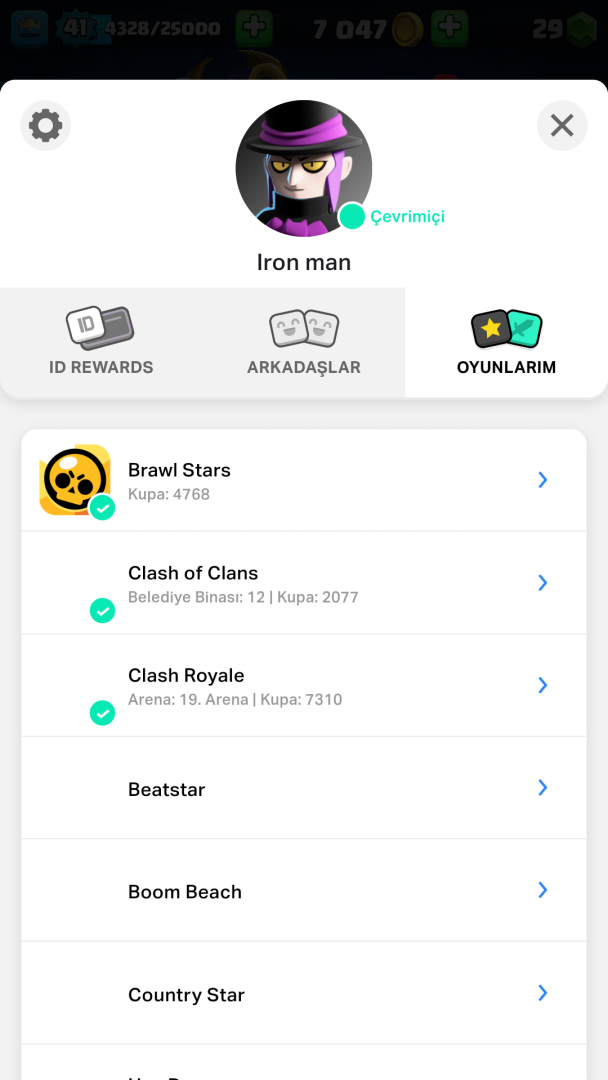Image resolution: width=608 pixels, height=1080 pixels.
Task: Open the Country Star row
Action: tap(304, 993)
